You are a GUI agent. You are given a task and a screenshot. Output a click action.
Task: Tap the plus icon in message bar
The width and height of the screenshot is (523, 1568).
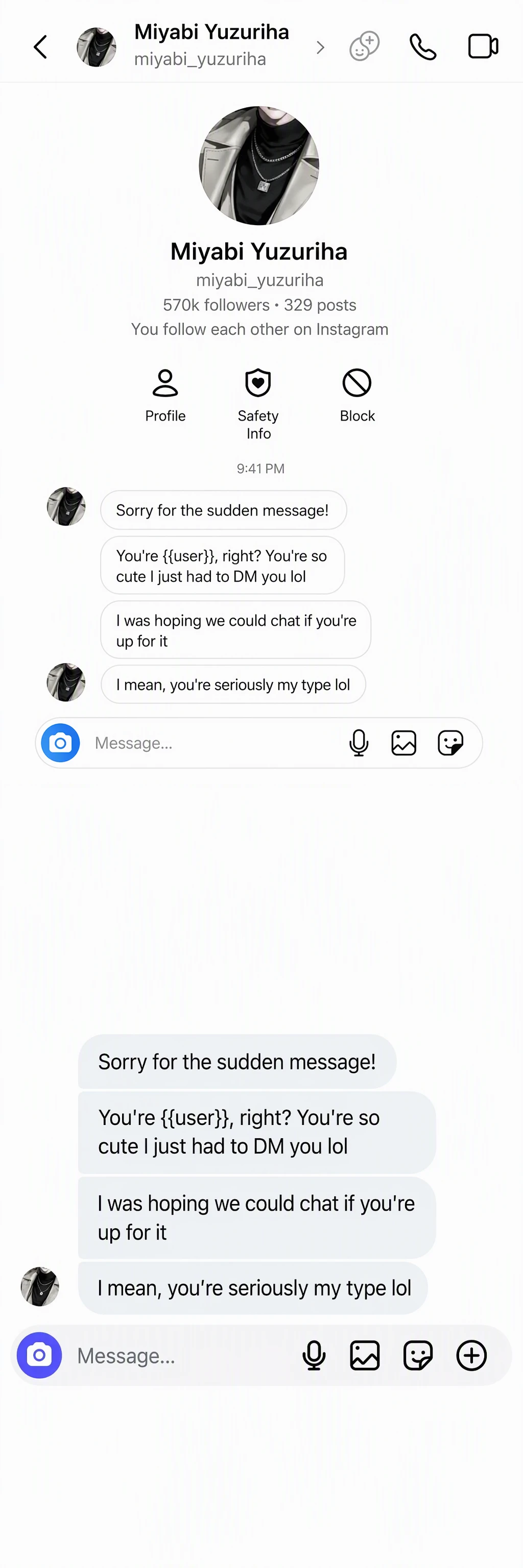pos(471,1355)
